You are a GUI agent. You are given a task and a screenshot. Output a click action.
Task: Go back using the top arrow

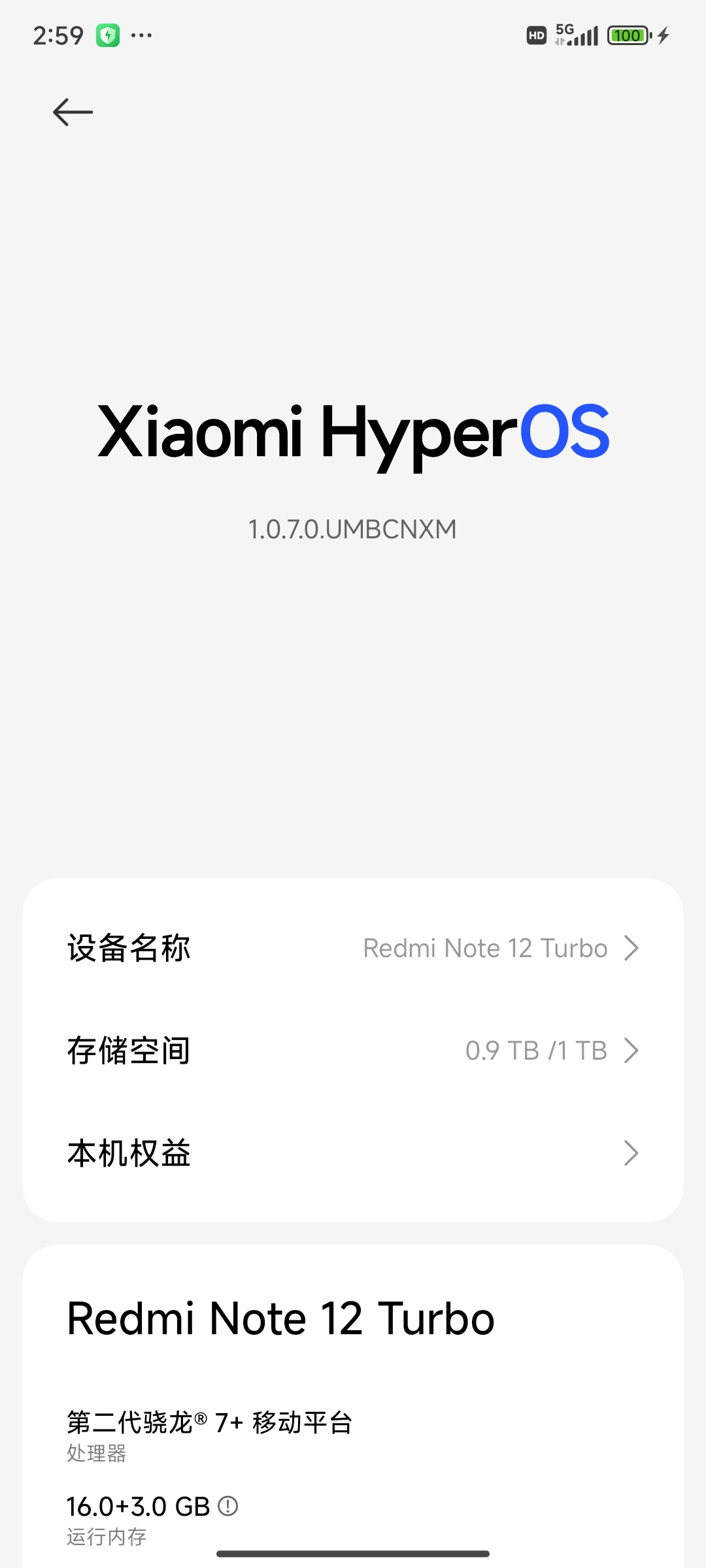73,112
